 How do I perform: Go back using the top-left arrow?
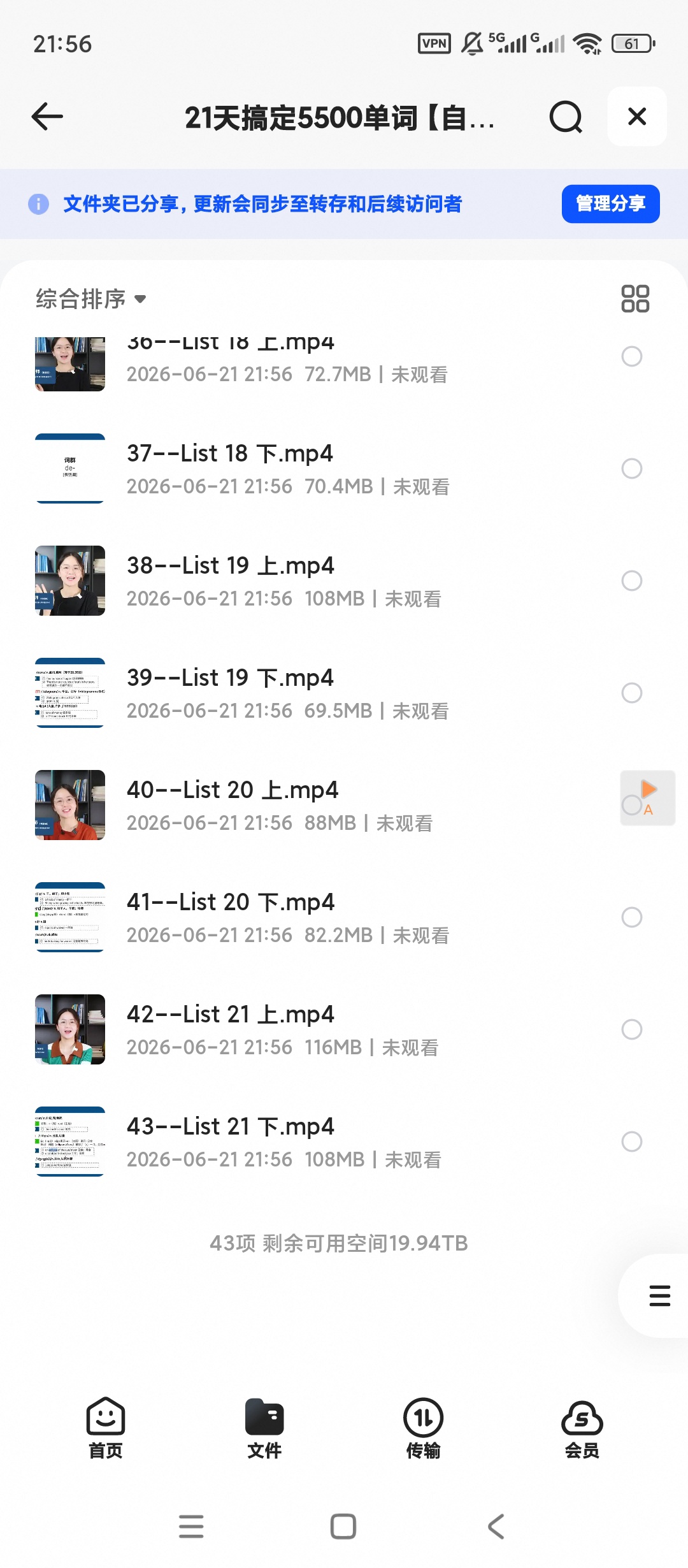click(47, 117)
